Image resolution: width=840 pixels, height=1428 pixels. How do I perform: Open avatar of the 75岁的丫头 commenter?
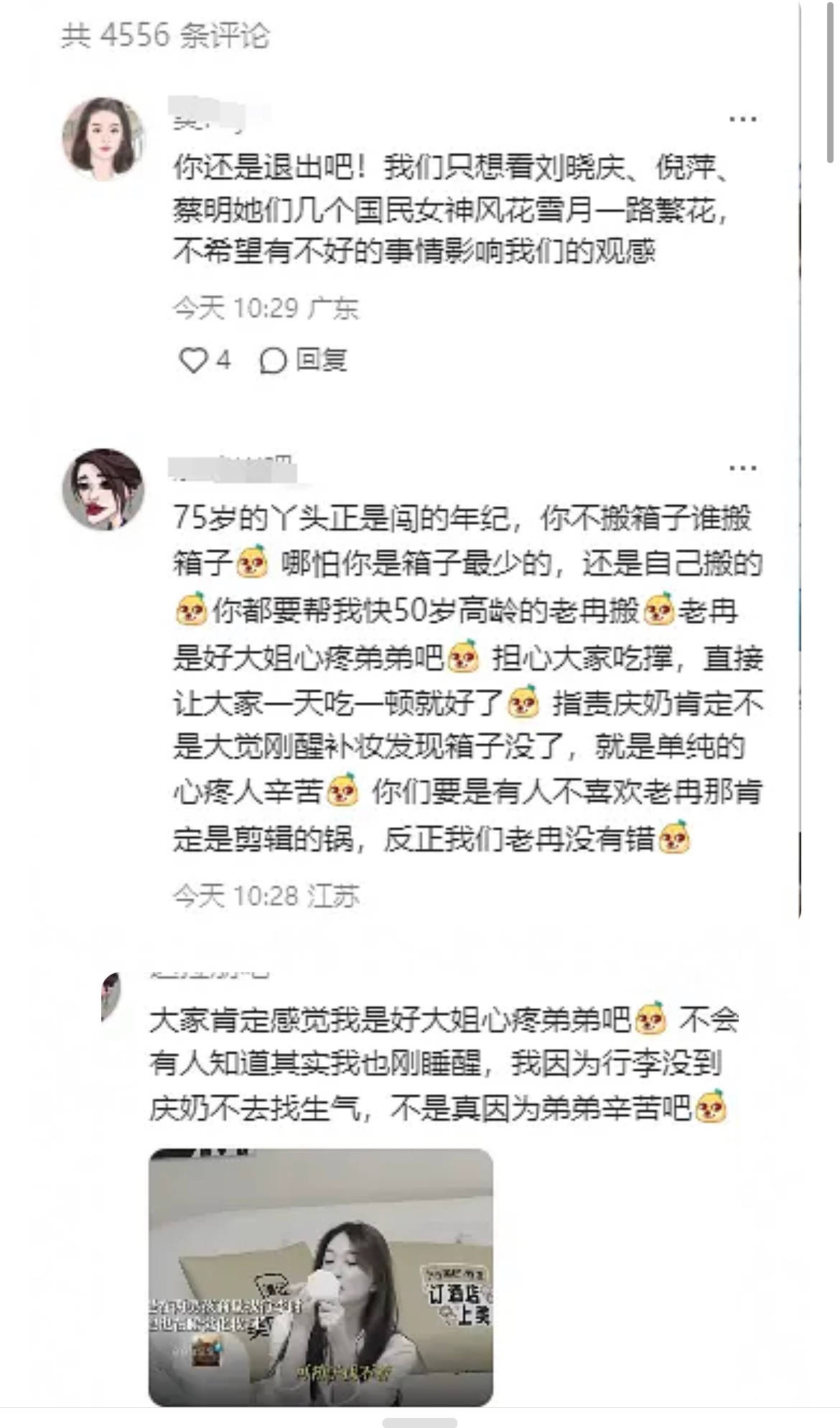click(x=103, y=490)
